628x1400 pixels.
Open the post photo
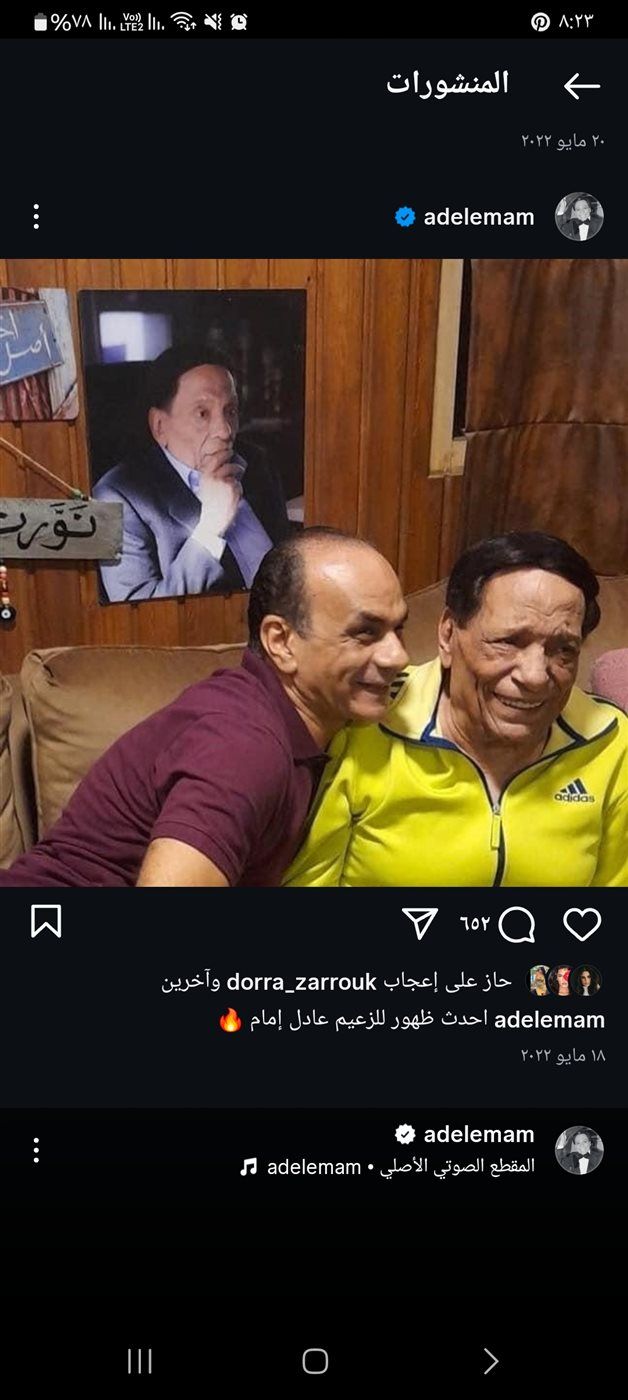click(314, 572)
